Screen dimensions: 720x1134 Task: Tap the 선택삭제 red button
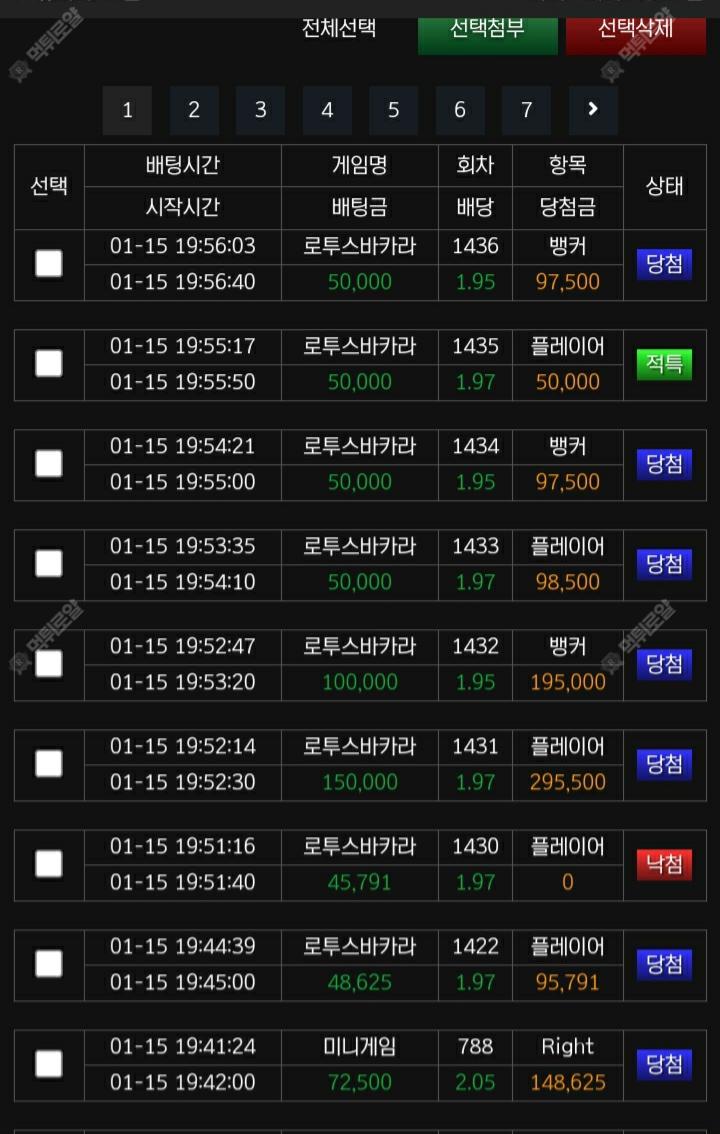[x=635, y=30]
